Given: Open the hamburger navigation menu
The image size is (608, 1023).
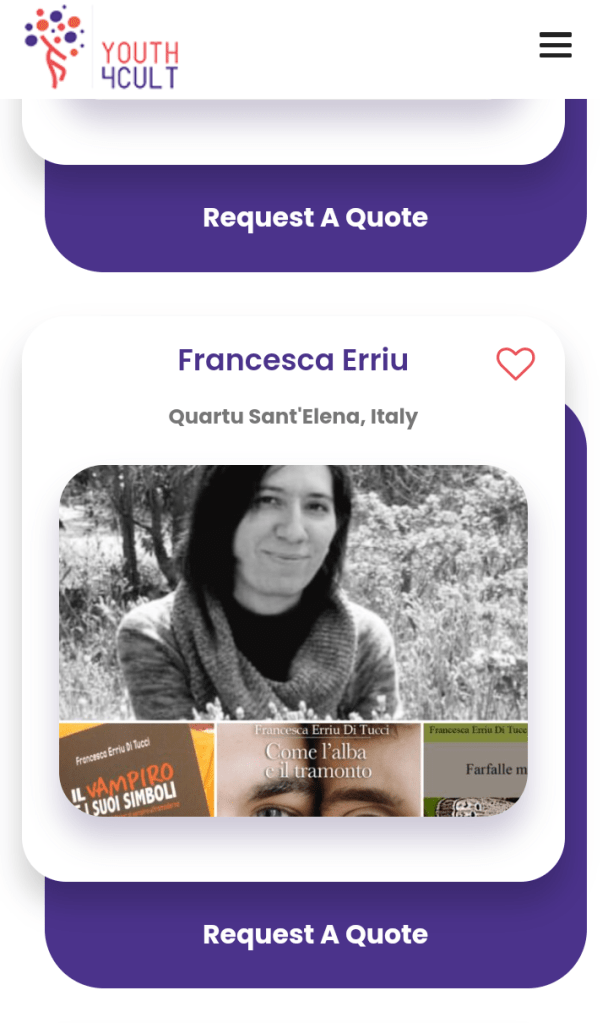Looking at the screenshot, I should 555,45.
